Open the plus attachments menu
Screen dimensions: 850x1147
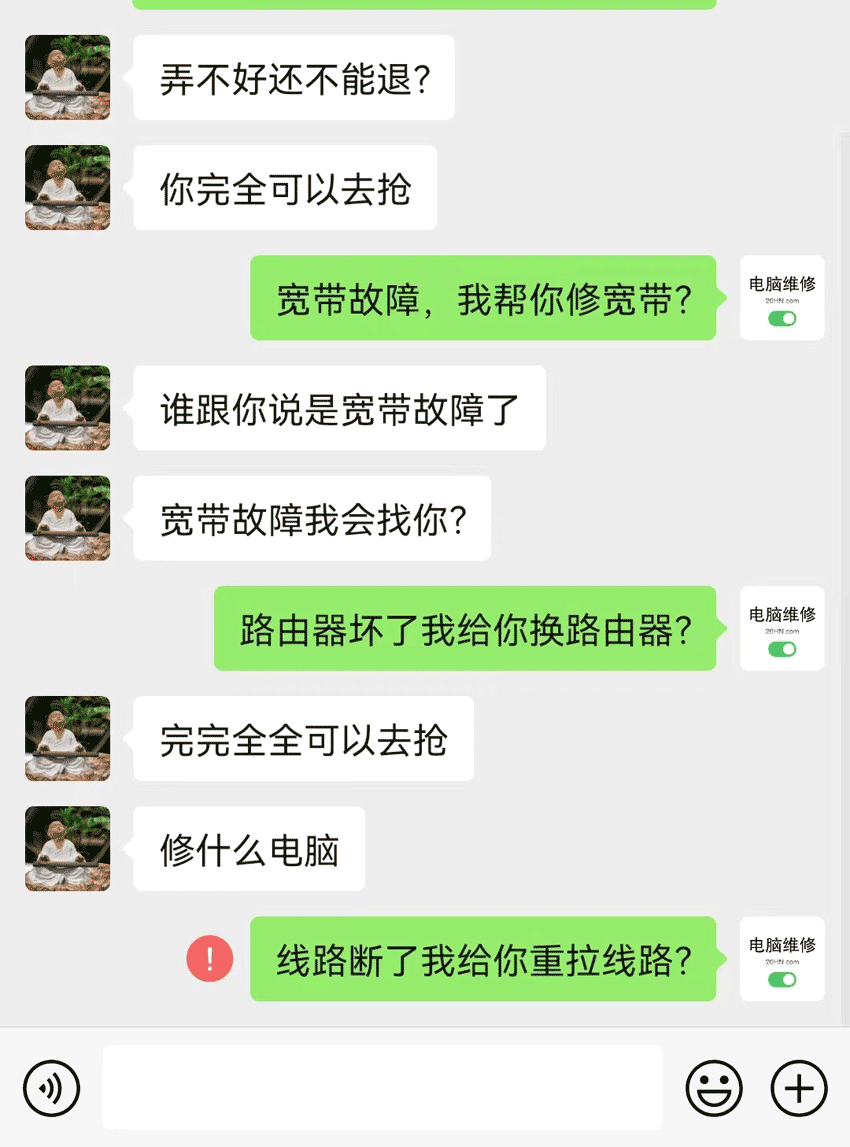pos(798,1087)
